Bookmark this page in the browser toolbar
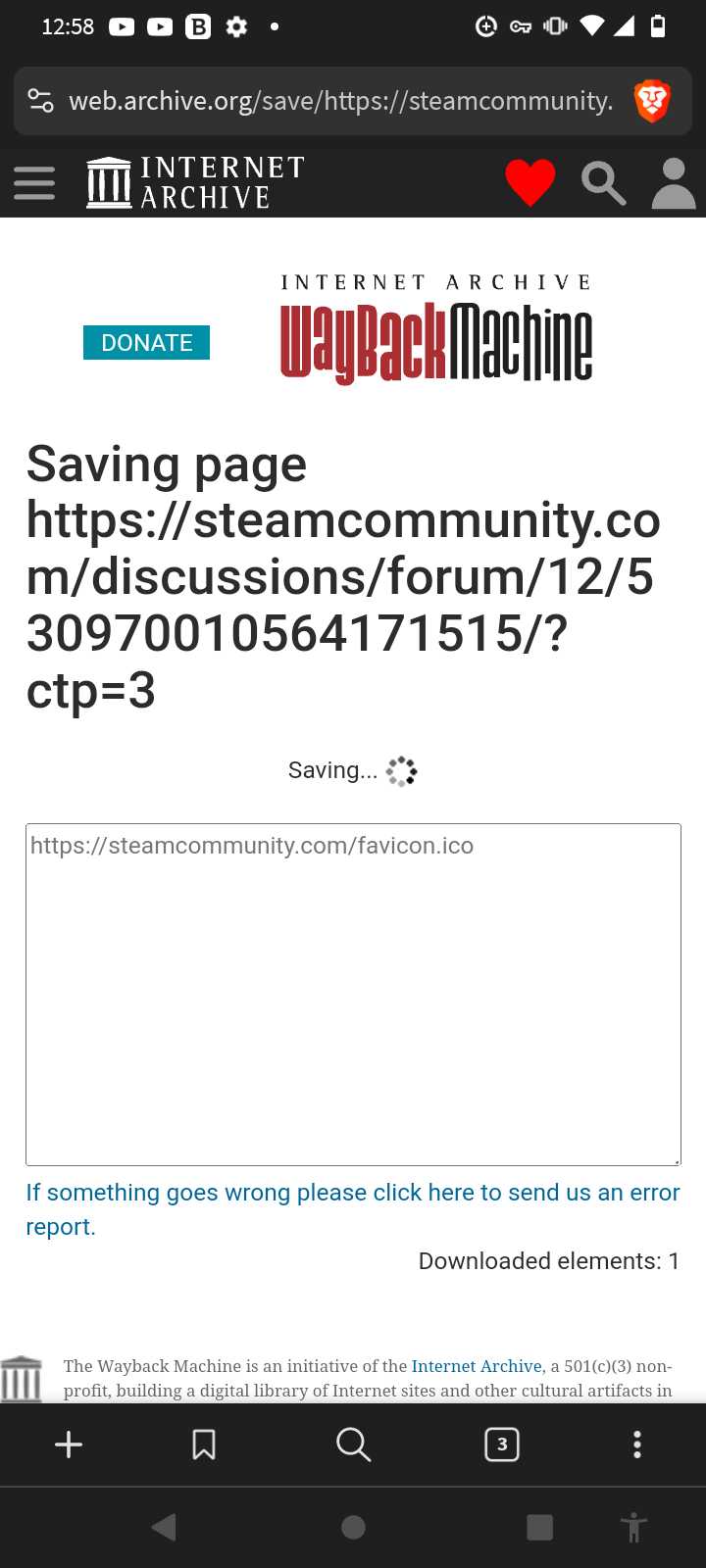 204,1445
